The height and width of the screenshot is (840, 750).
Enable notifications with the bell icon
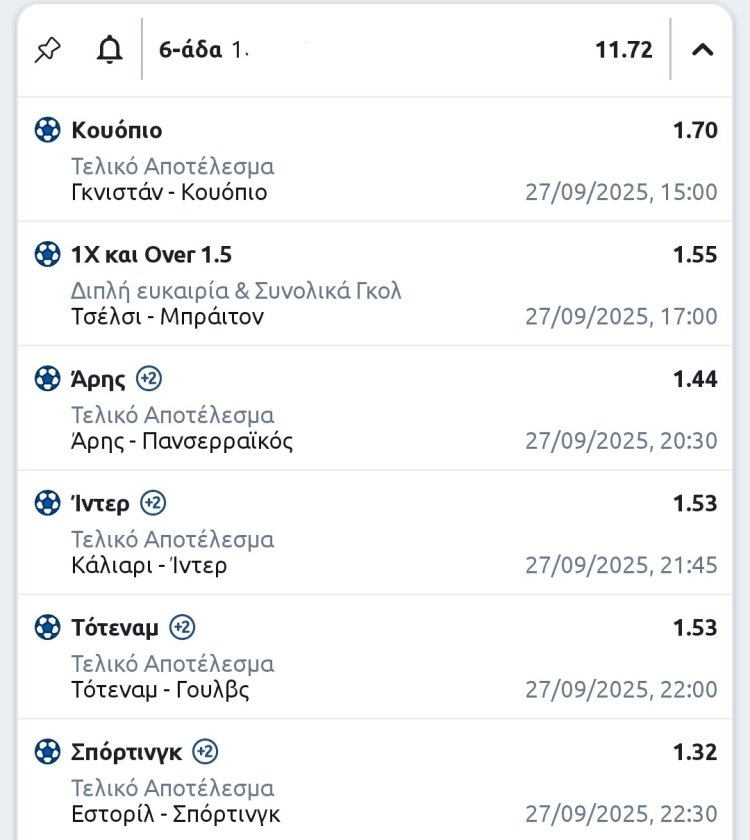tap(109, 49)
